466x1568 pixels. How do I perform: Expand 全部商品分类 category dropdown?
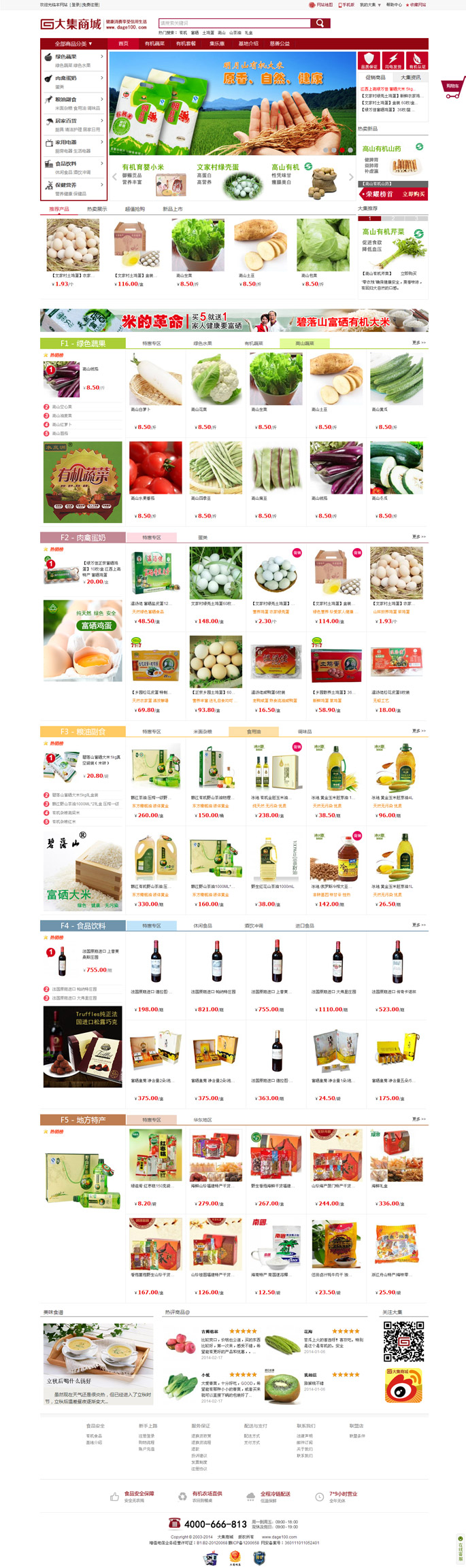(x=73, y=44)
